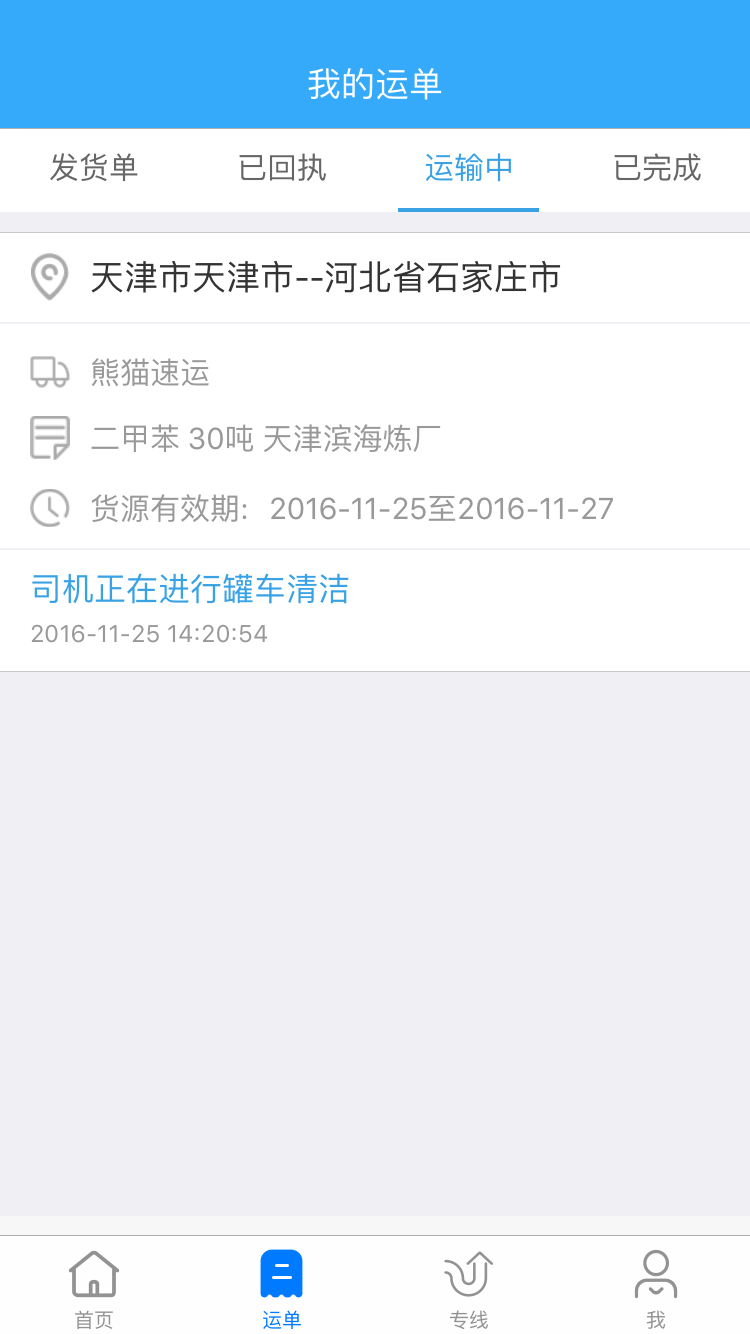This screenshot has width=750, height=1334.
Task: Tap the 司机正在进行罐车清洁 status link
Action: [190, 589]
